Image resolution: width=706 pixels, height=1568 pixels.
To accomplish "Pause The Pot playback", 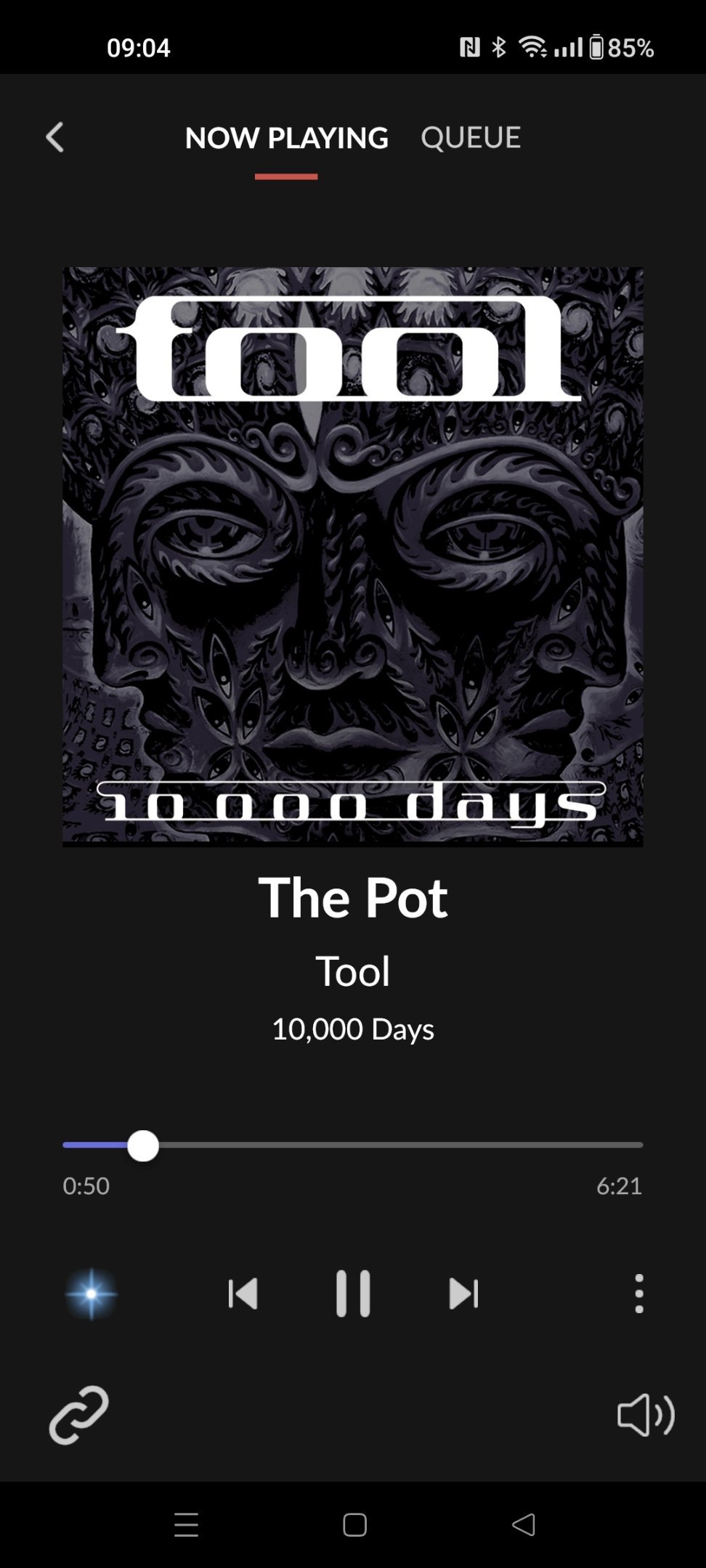I will [353, 1294].
